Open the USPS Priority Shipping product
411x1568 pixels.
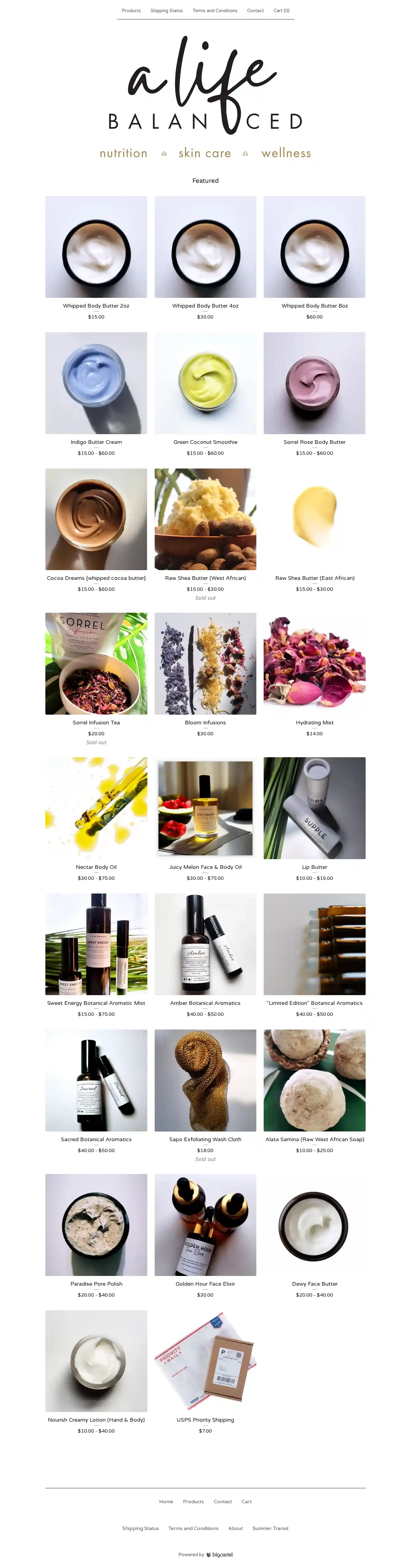(205, 1361)
